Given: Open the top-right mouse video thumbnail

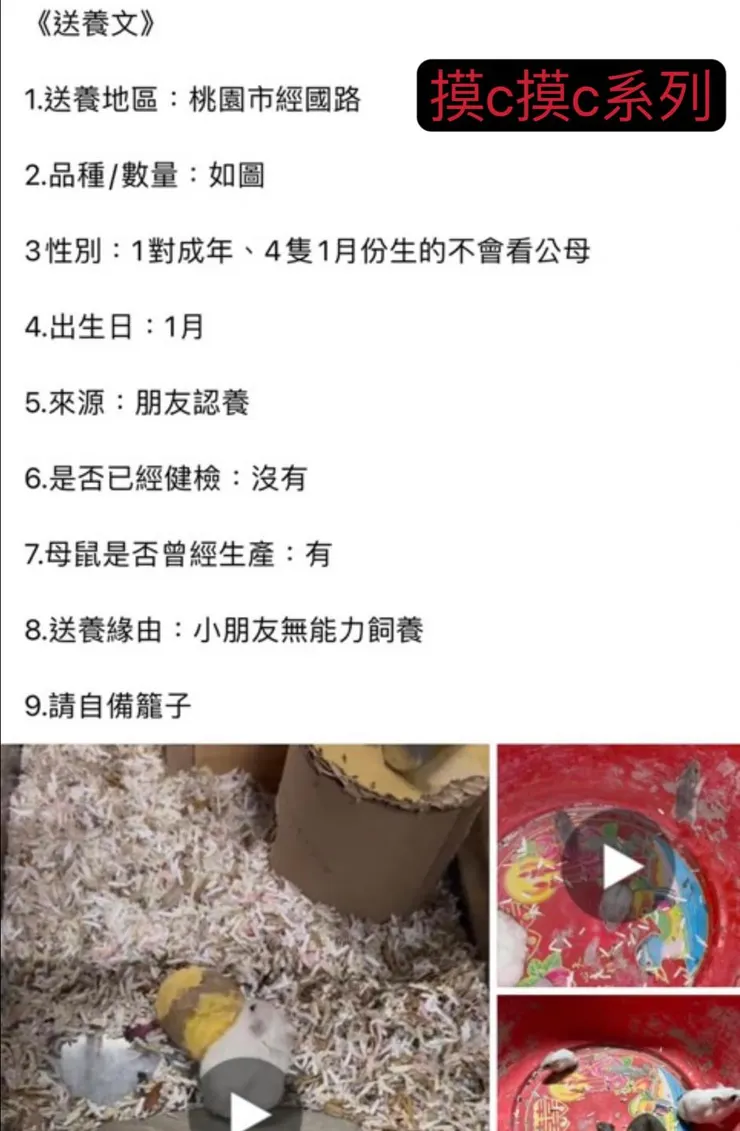Looking at the screenshot, I should (x=618, y=866).
